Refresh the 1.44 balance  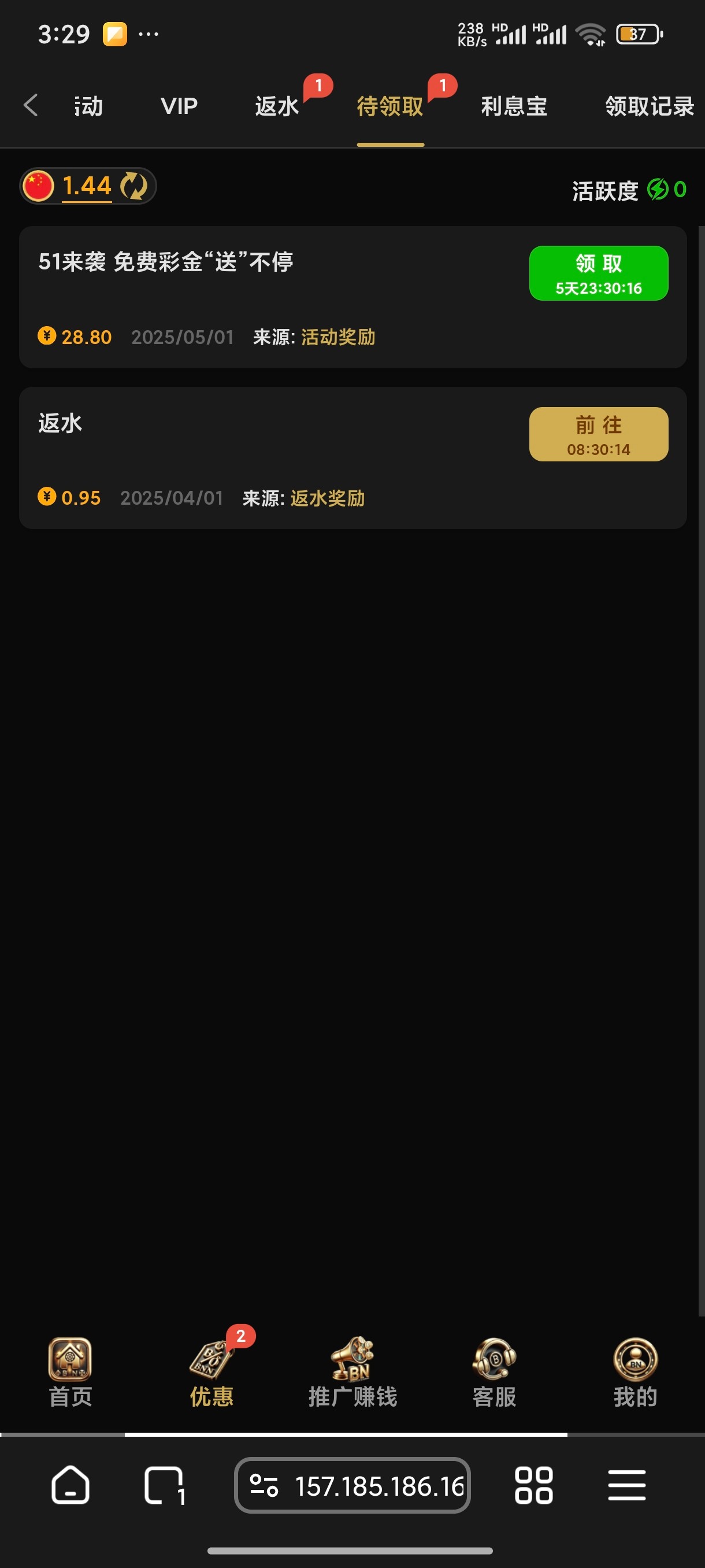click(x=133, y=186)
